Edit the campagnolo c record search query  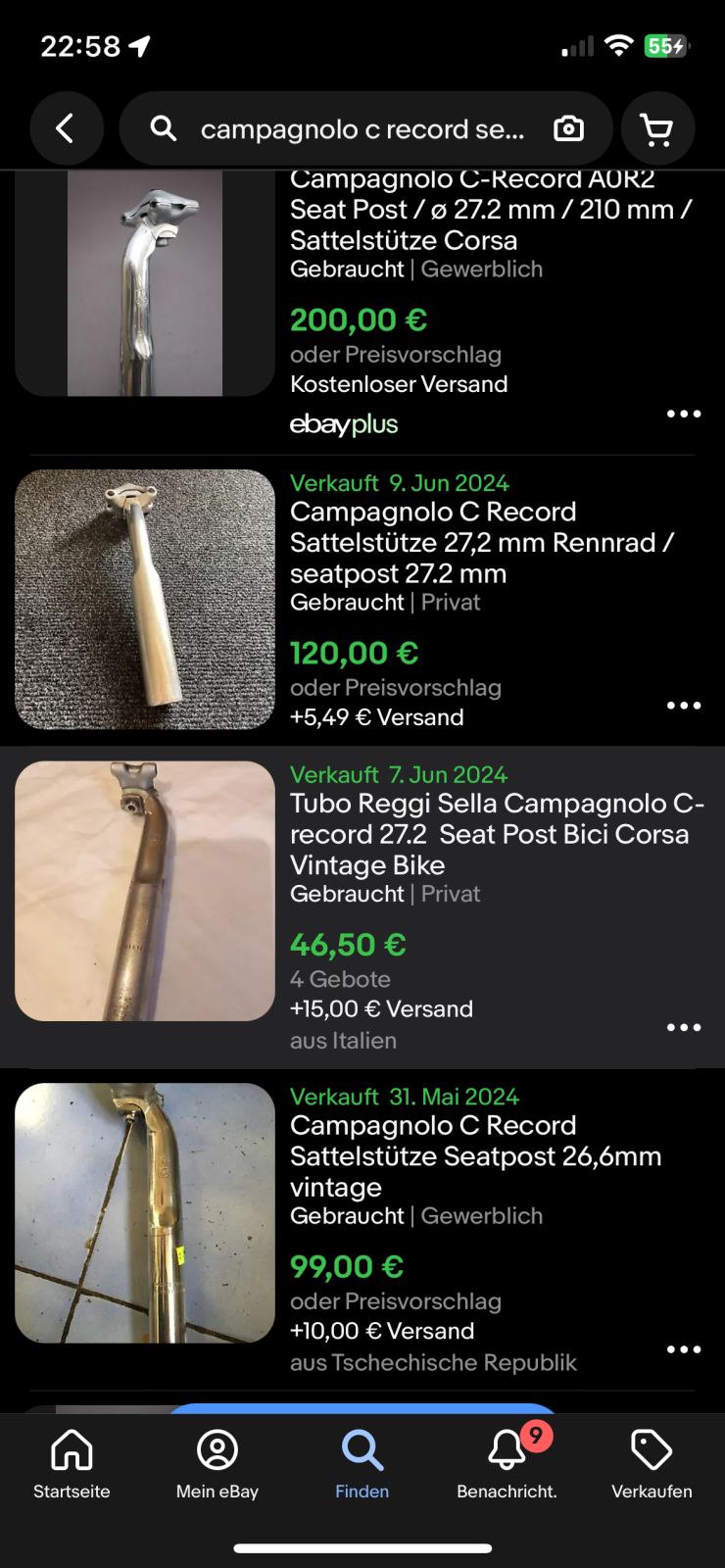coord(362,129)
